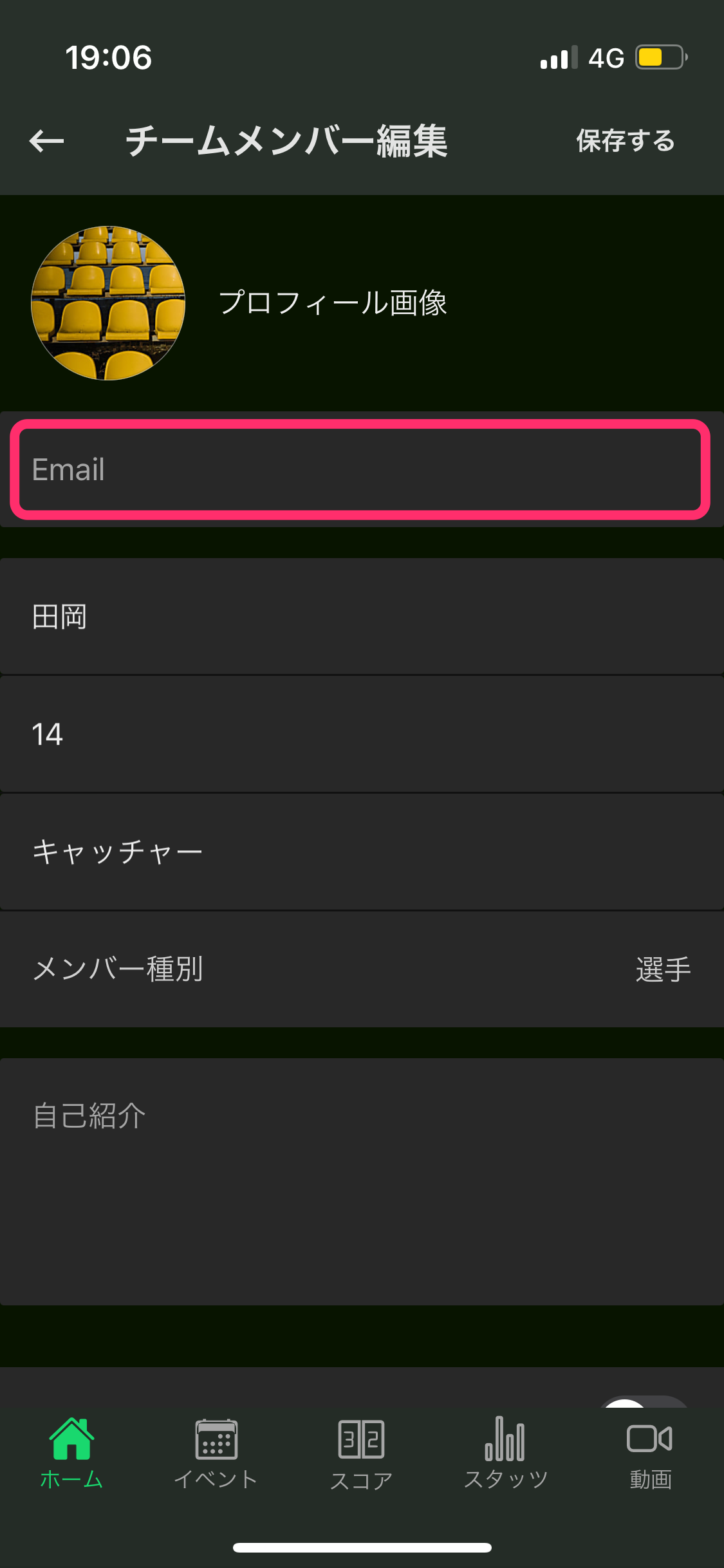Edit the position field キャッチャー

point(362,852)
